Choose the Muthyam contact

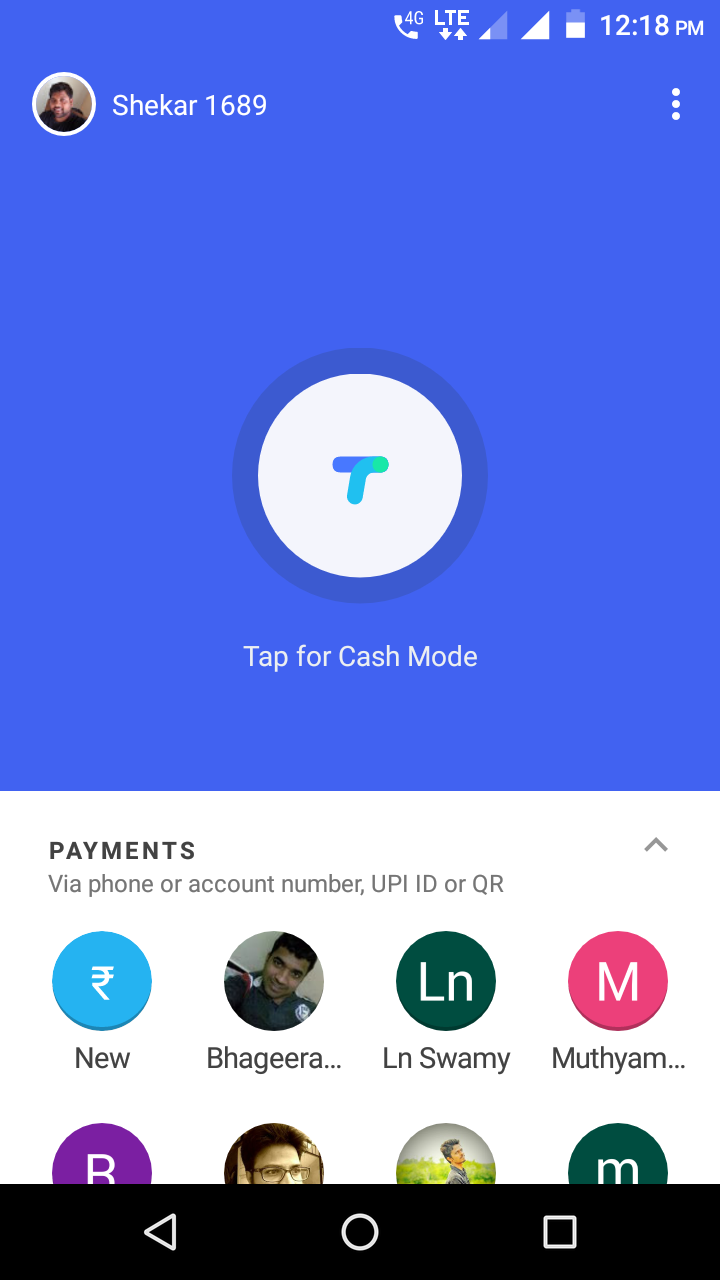tap(618, 981)
